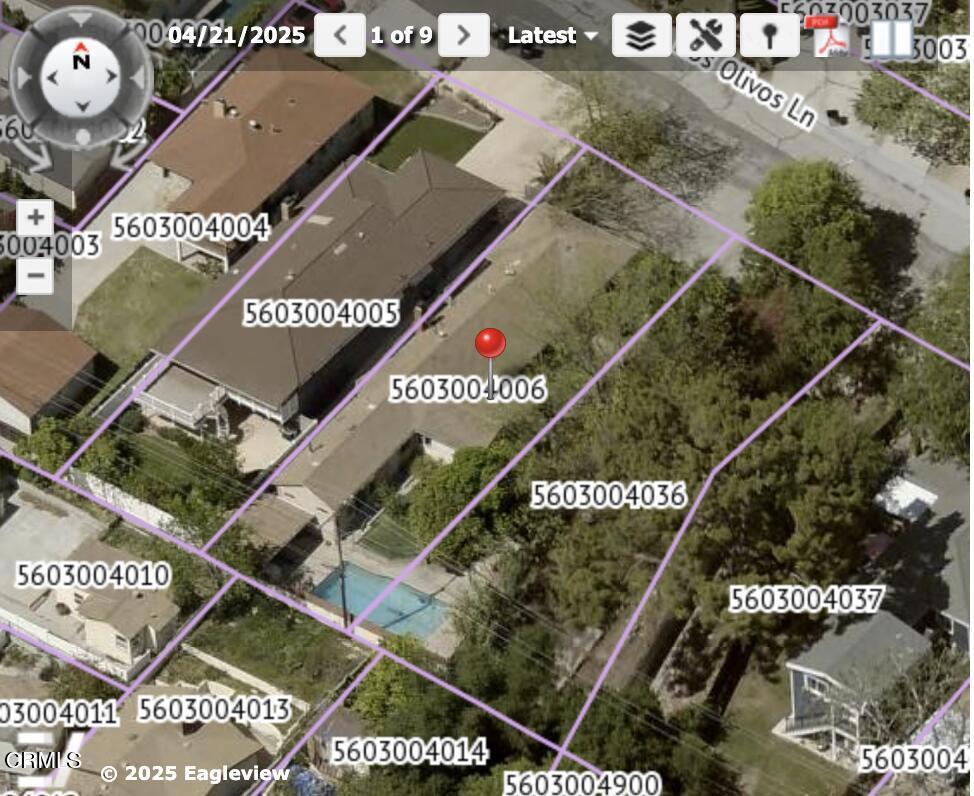Zoom out with the minus button
The width and height of the screenshot is (974, 796).
tap(35, 275)
